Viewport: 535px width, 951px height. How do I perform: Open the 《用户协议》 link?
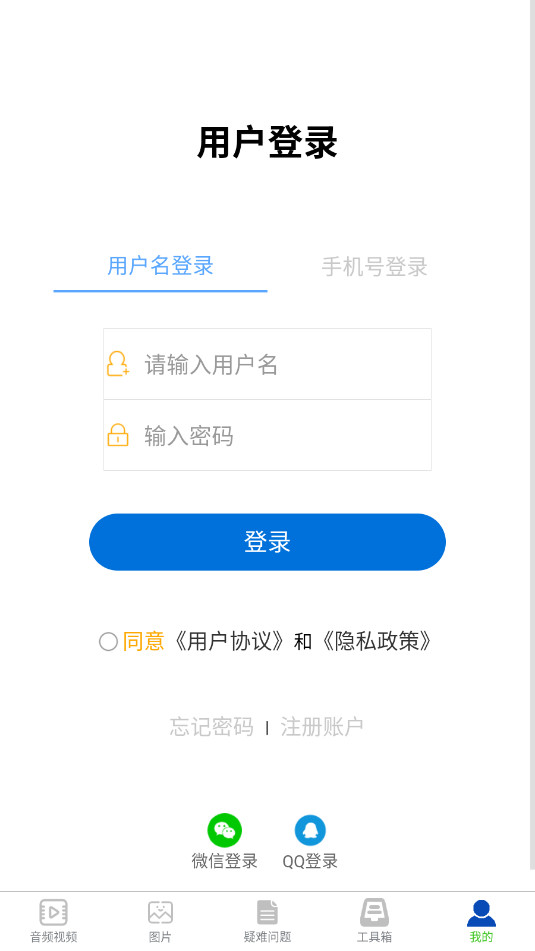tap(229, 641)
